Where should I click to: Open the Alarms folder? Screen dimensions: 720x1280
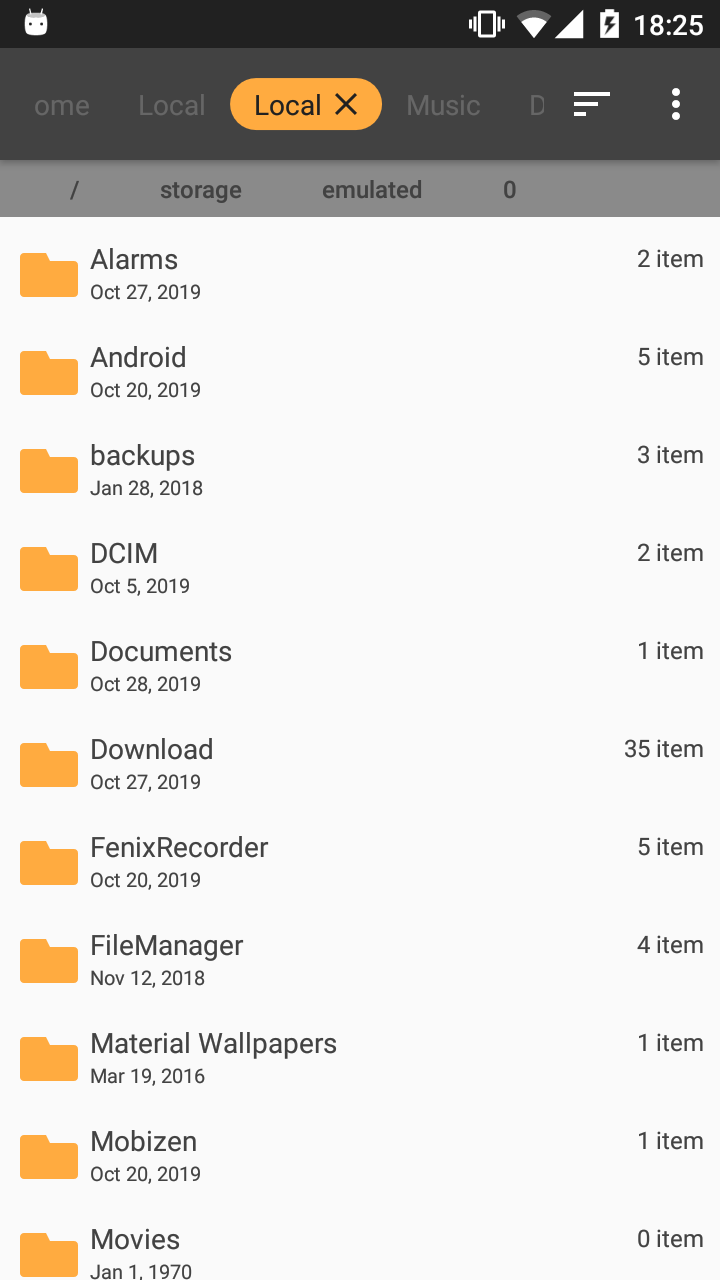tap(360, 274)
